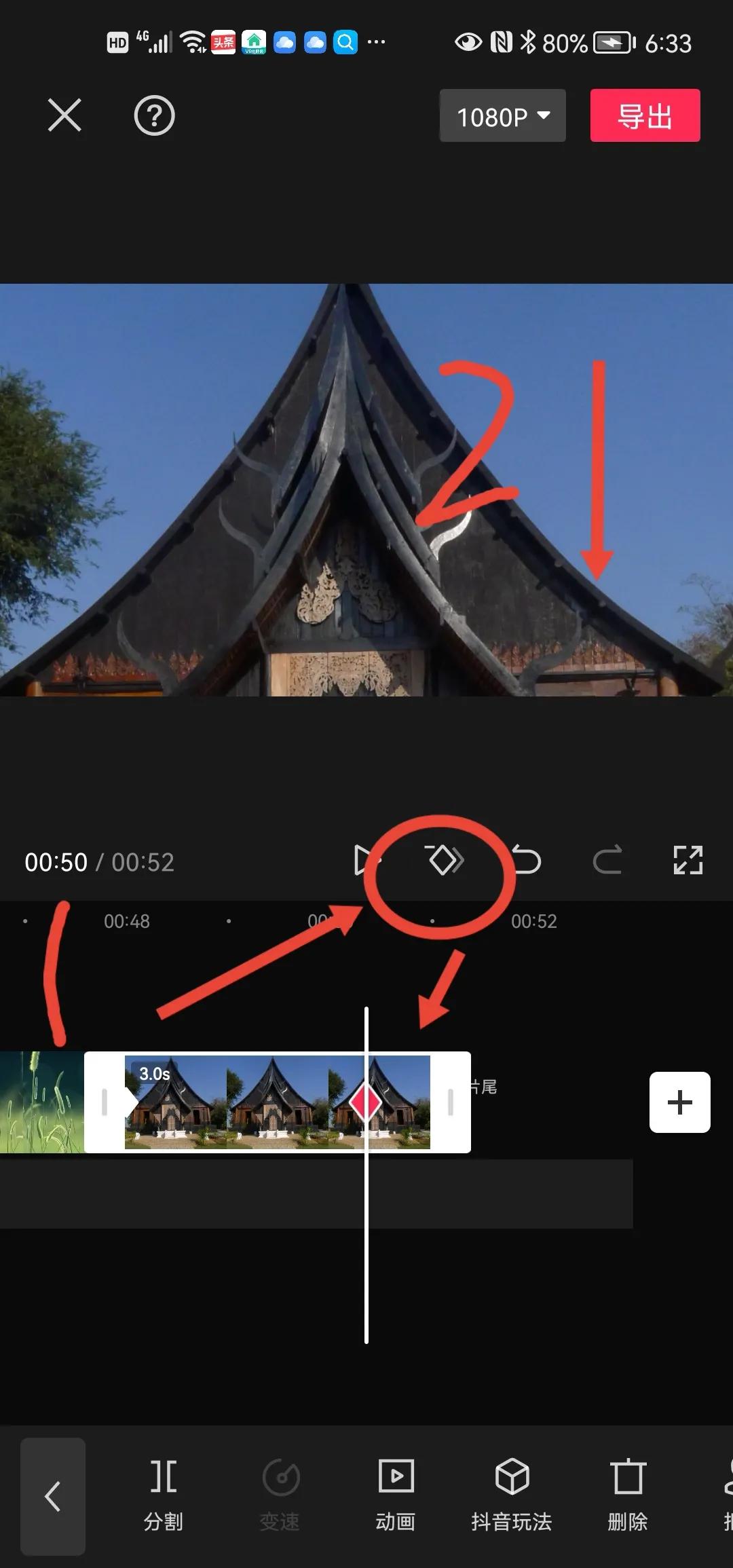Open the 1080P resolution dropdown
The image size is (733, 1568).
click(x=502, y=116)
